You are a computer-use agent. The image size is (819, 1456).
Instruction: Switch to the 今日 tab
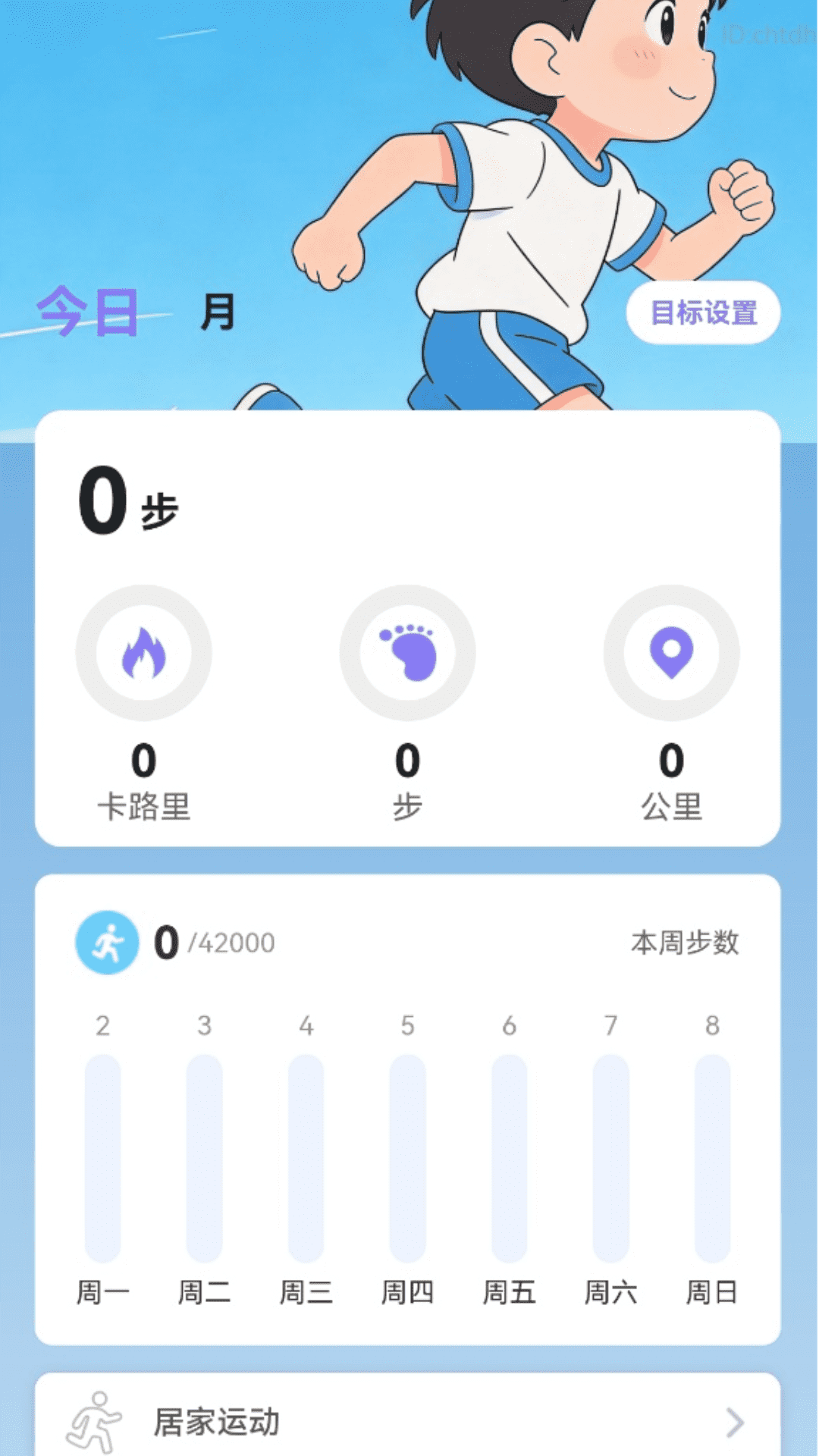(x=87, y=311)
